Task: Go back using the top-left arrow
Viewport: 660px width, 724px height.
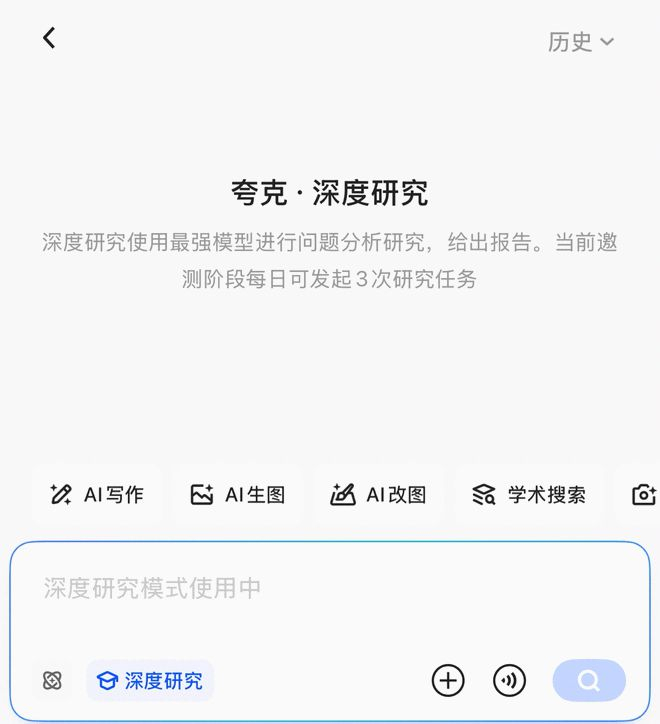Action: click(x=49, y=38)
